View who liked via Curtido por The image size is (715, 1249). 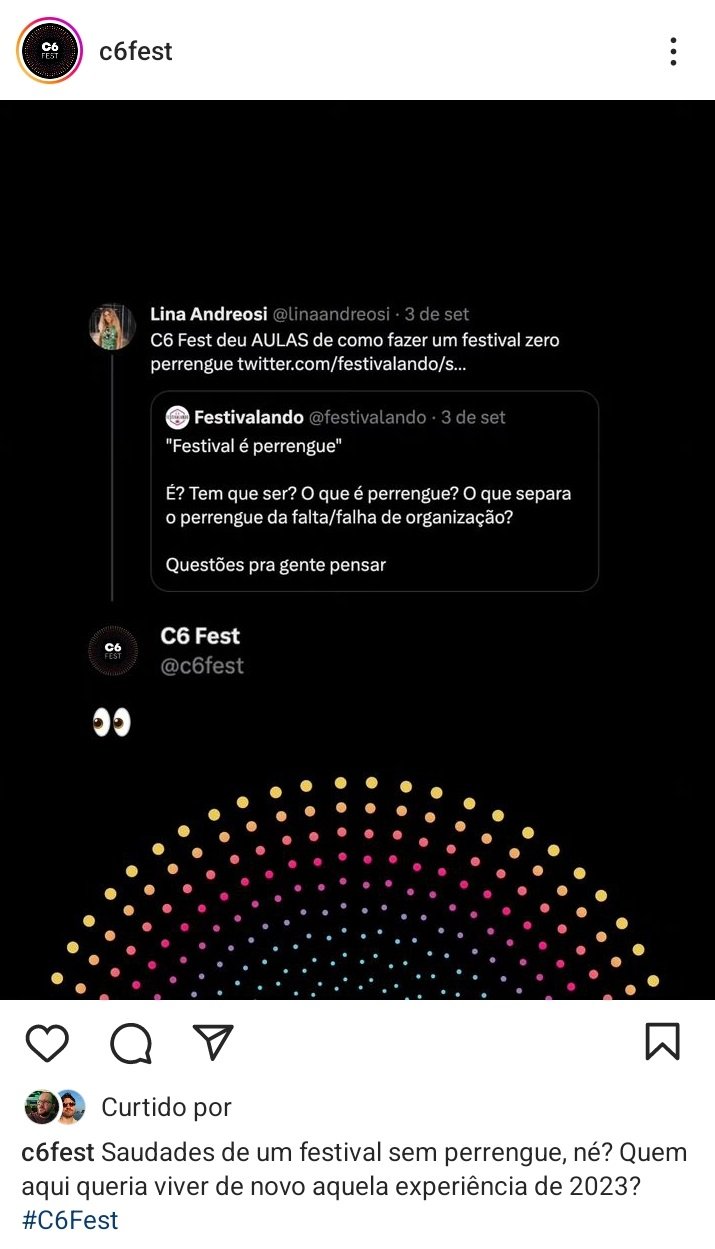166,1107
